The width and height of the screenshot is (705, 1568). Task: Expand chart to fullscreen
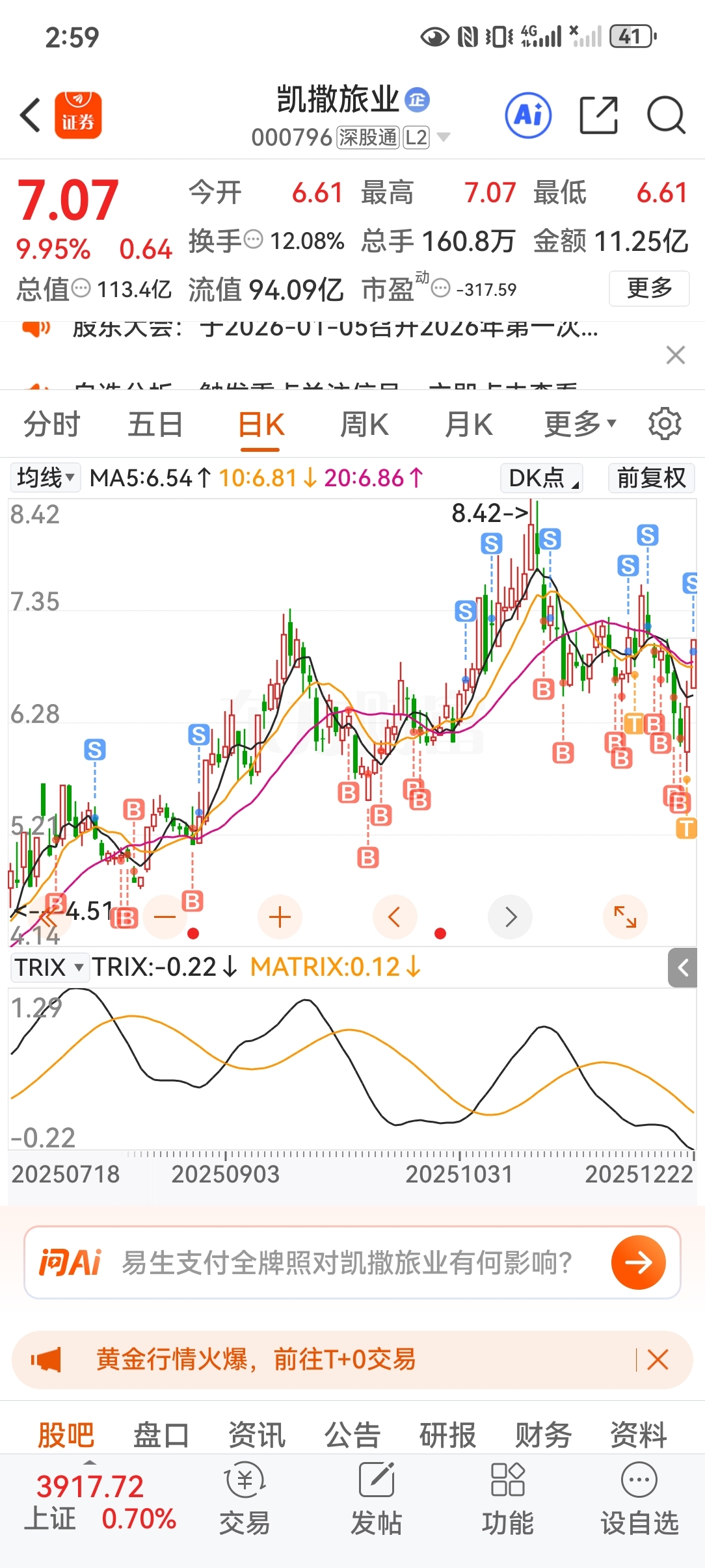coord(625,917)
